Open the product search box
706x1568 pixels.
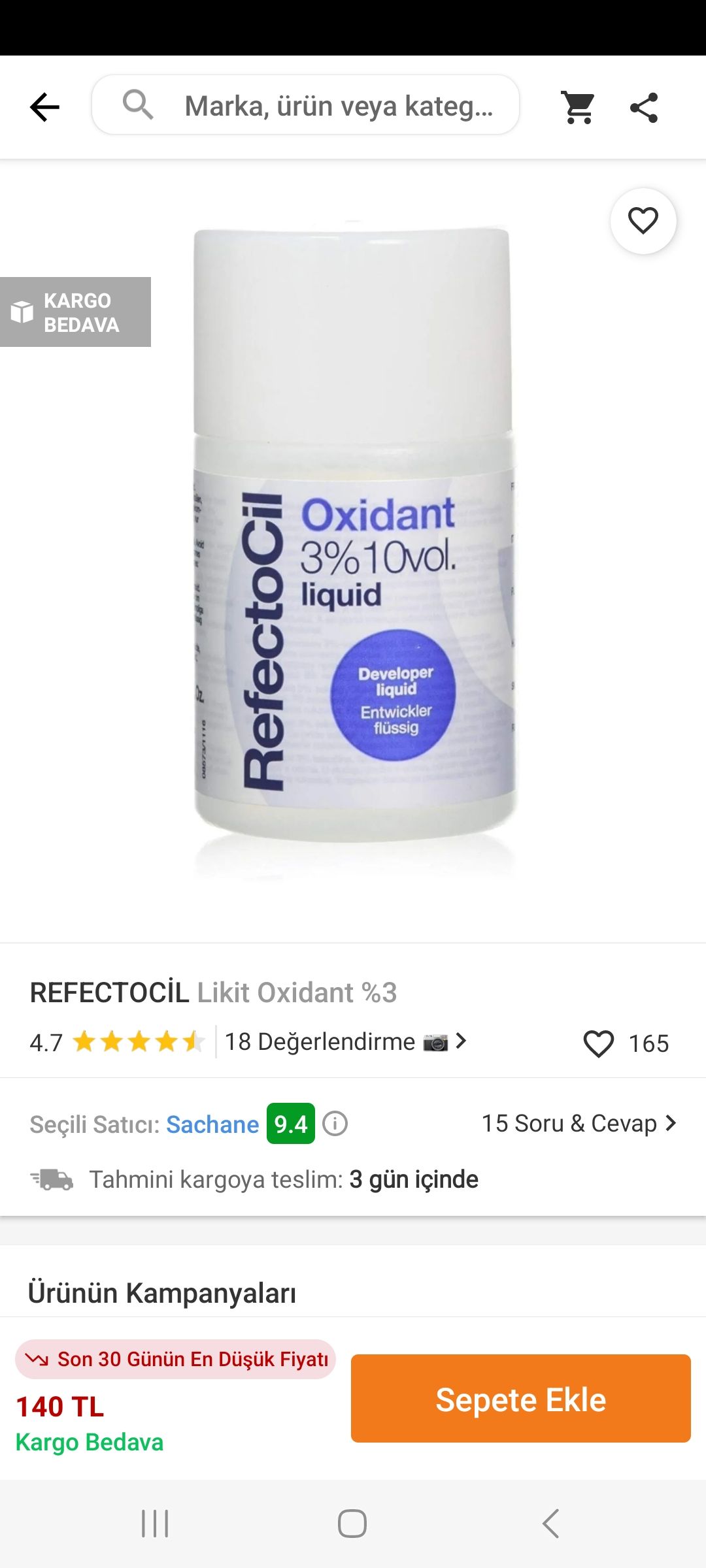(x=305, y=105)
